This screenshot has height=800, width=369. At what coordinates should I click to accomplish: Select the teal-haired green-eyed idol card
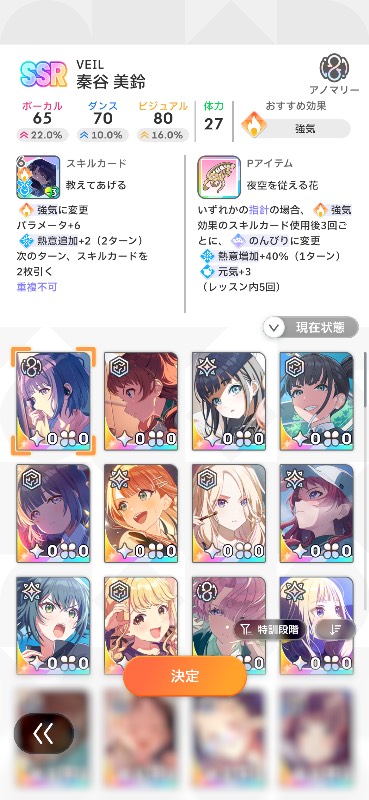click(x=53, y=626)
